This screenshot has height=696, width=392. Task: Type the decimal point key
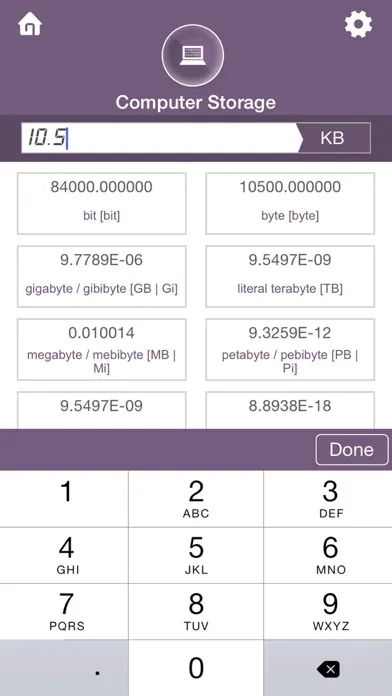point(64,668)
